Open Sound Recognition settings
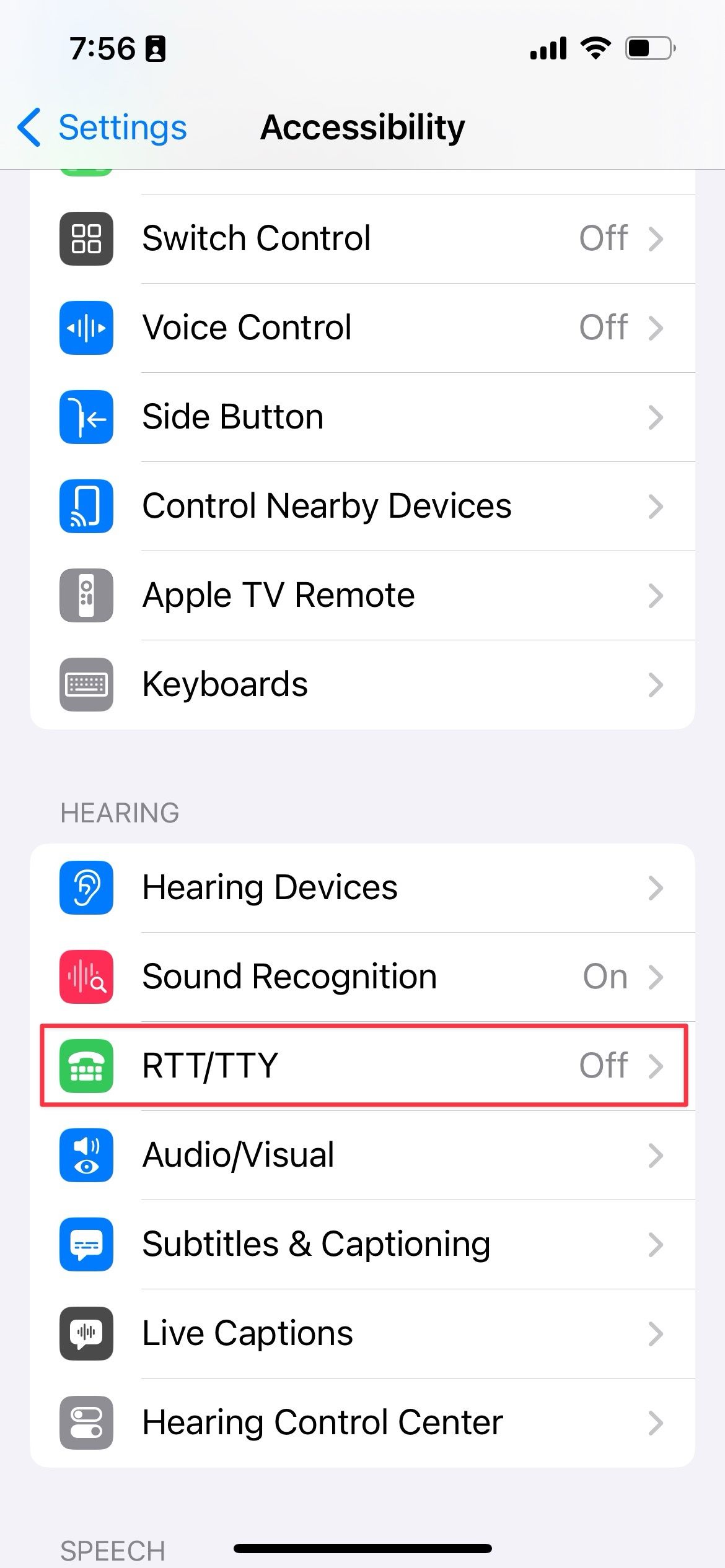Viewport: 725px width, 1568px height. [362, 977]
